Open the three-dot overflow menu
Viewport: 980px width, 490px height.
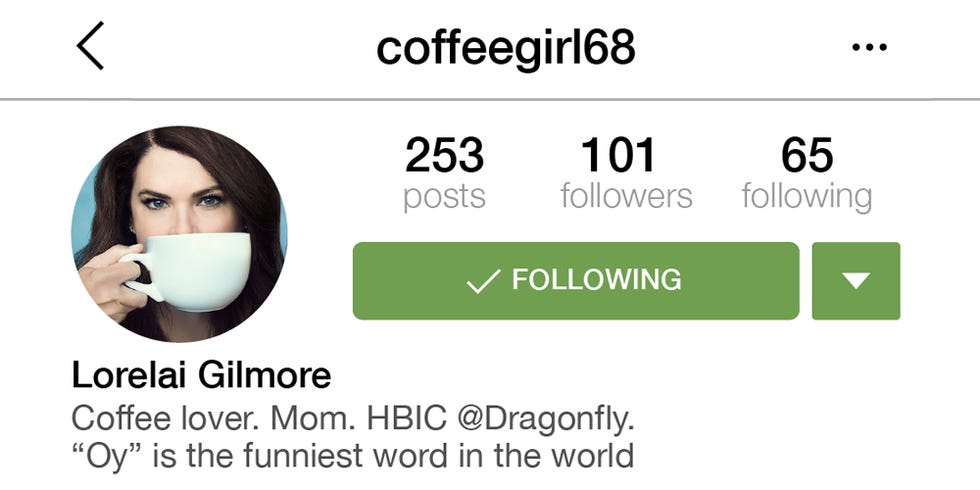click(x=869, y=49)
